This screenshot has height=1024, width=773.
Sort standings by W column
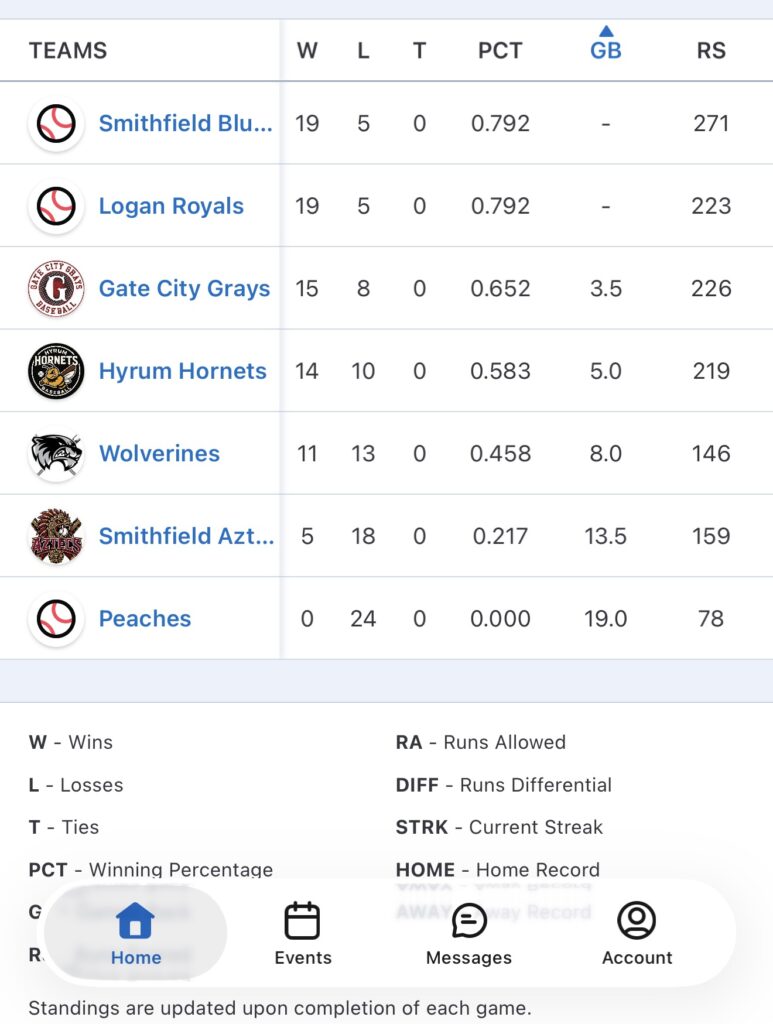308,50
